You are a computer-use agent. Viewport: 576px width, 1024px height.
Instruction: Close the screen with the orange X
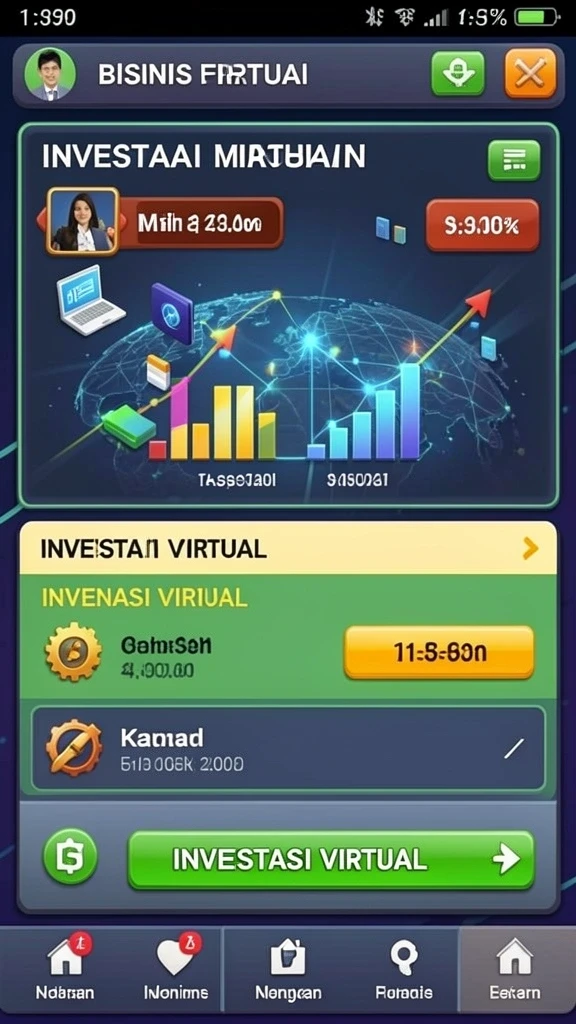click(x=530, y=74)
